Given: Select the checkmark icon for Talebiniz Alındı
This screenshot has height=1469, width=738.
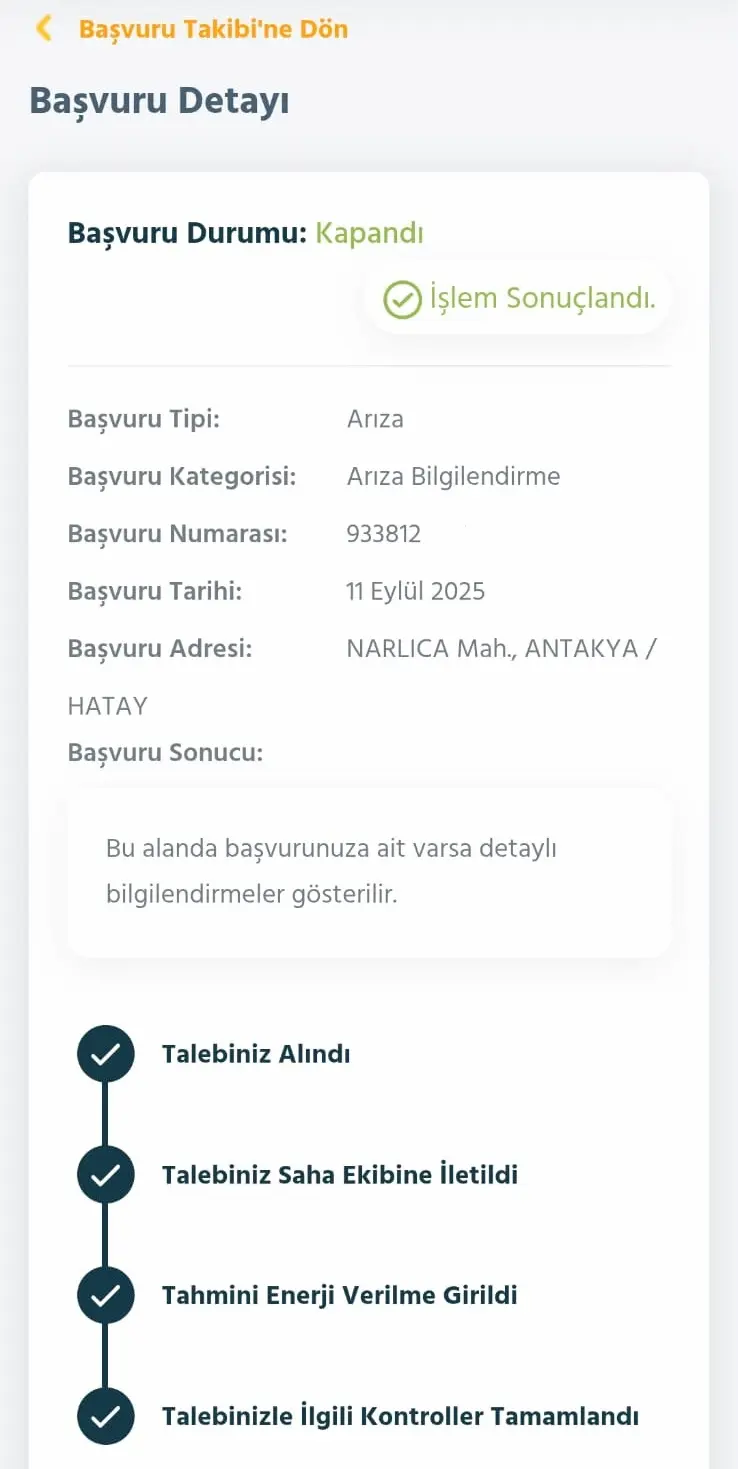Looking at the screenshot, I should coord(105,1053).
